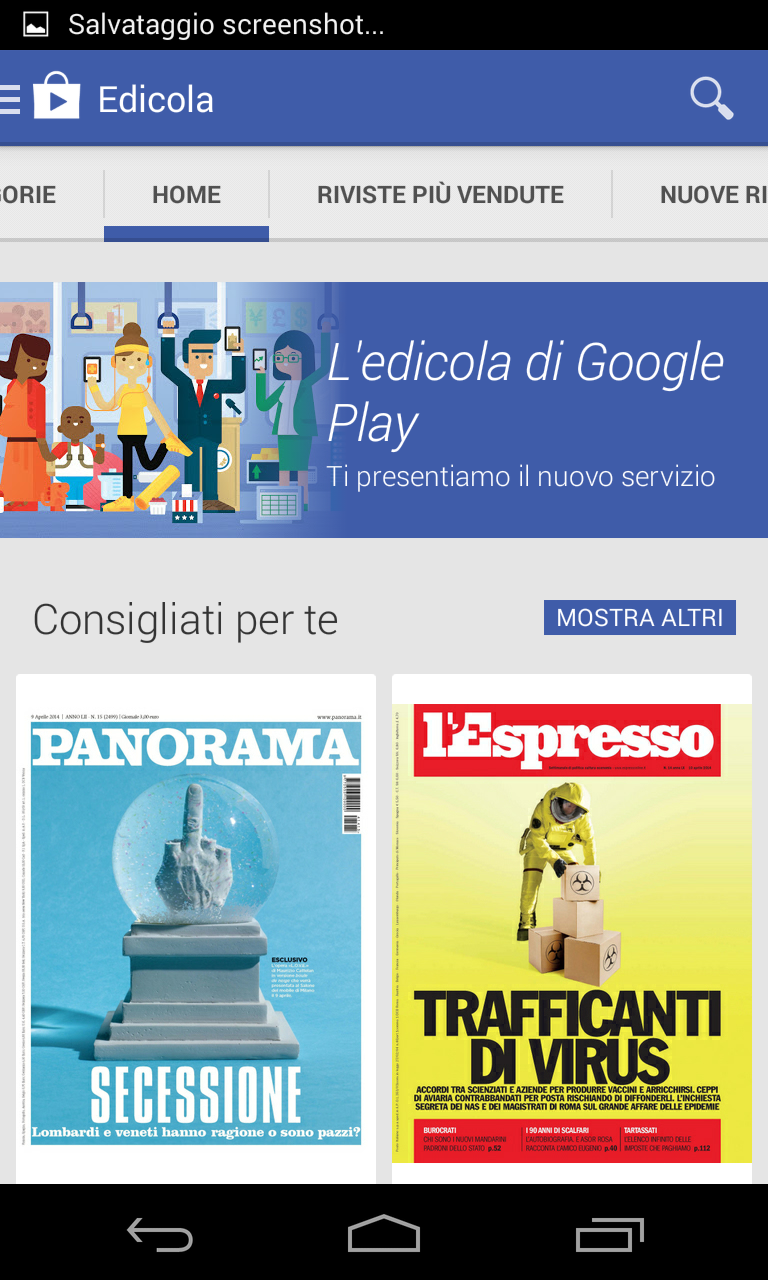Open the Panorama magazine card
Viewport: 768px width, 1280px height.
point(196,930)
